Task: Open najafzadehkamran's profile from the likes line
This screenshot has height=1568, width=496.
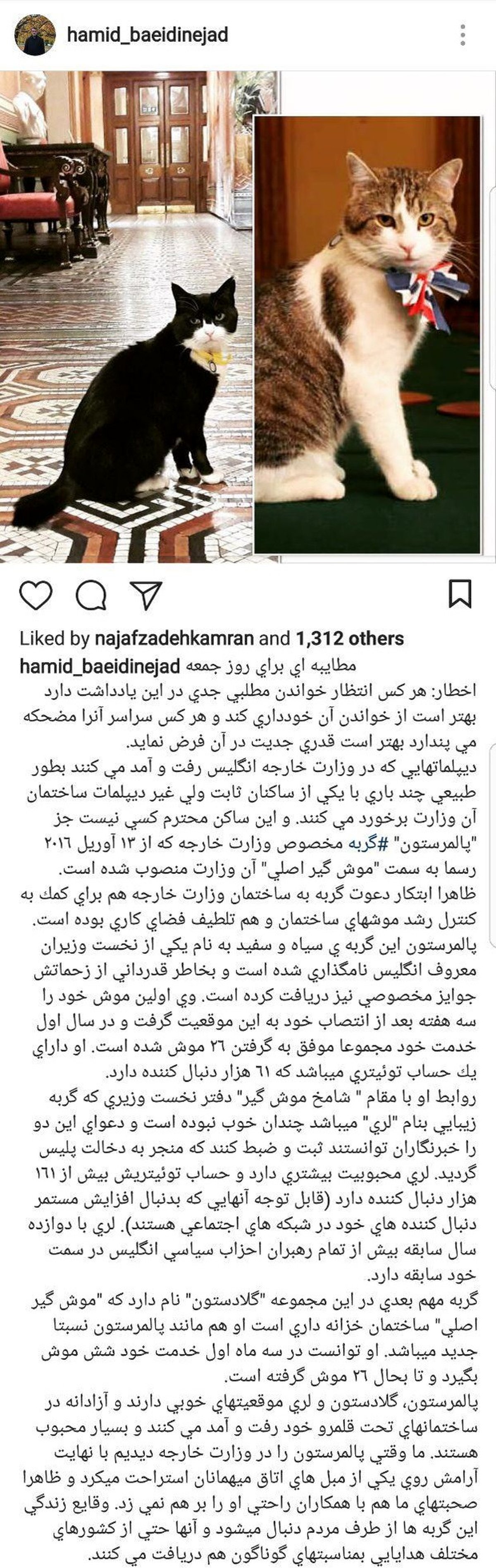Action: 174,638
